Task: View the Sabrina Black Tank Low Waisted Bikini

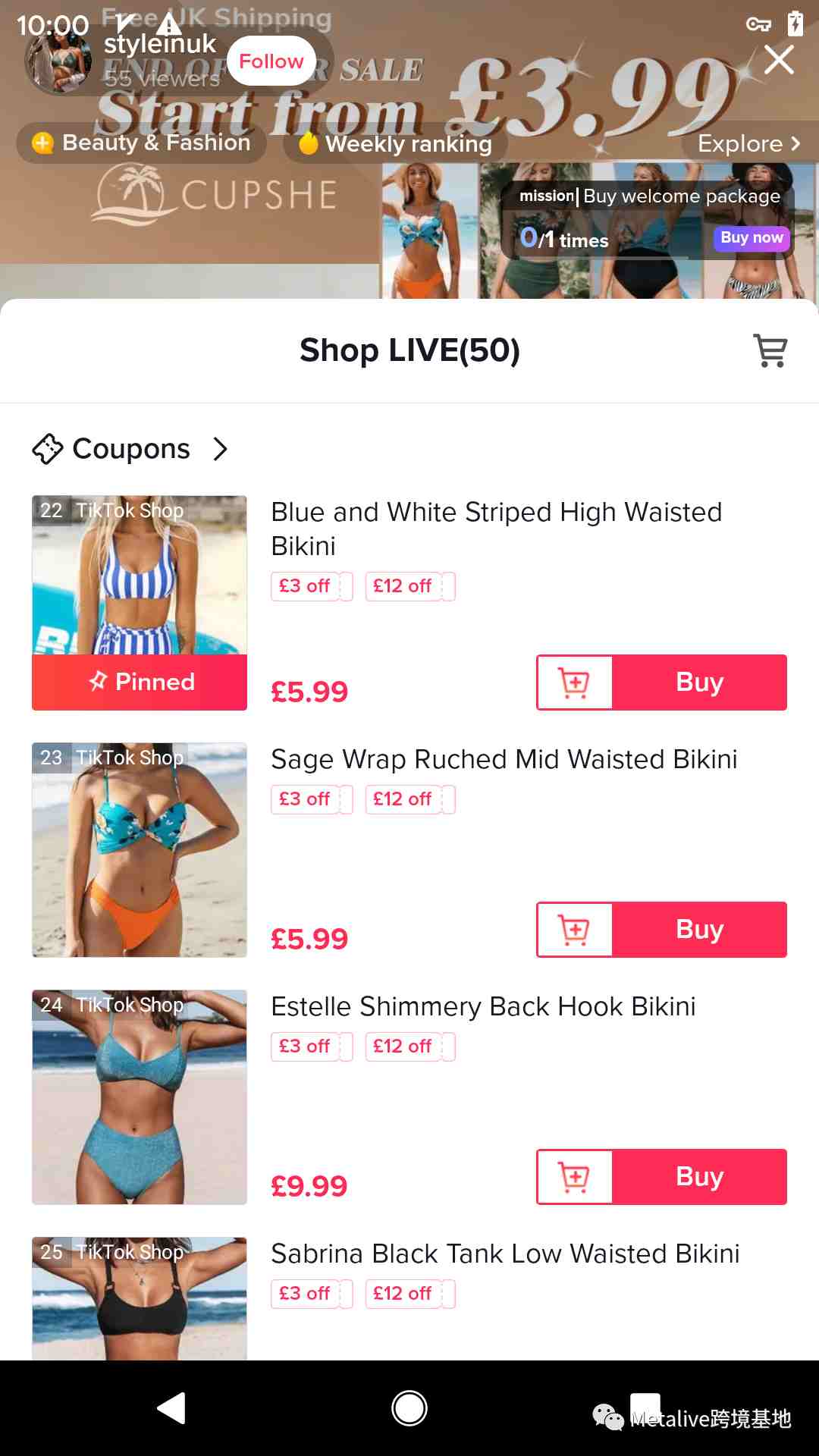Action: click(505, 1254)
